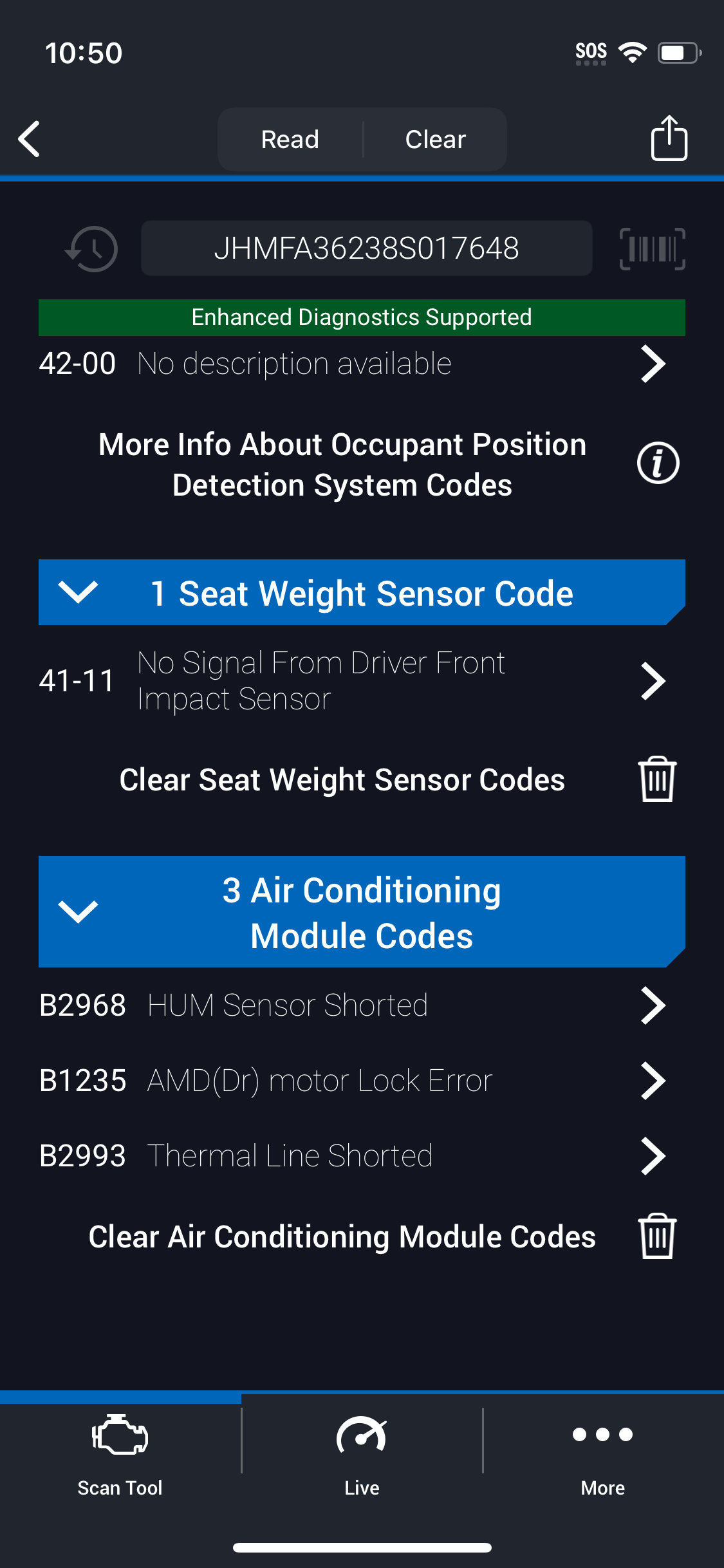This screenshot has width=724, height=1568.
Task: Open code 42-00 details
Action: pos(362,364)
